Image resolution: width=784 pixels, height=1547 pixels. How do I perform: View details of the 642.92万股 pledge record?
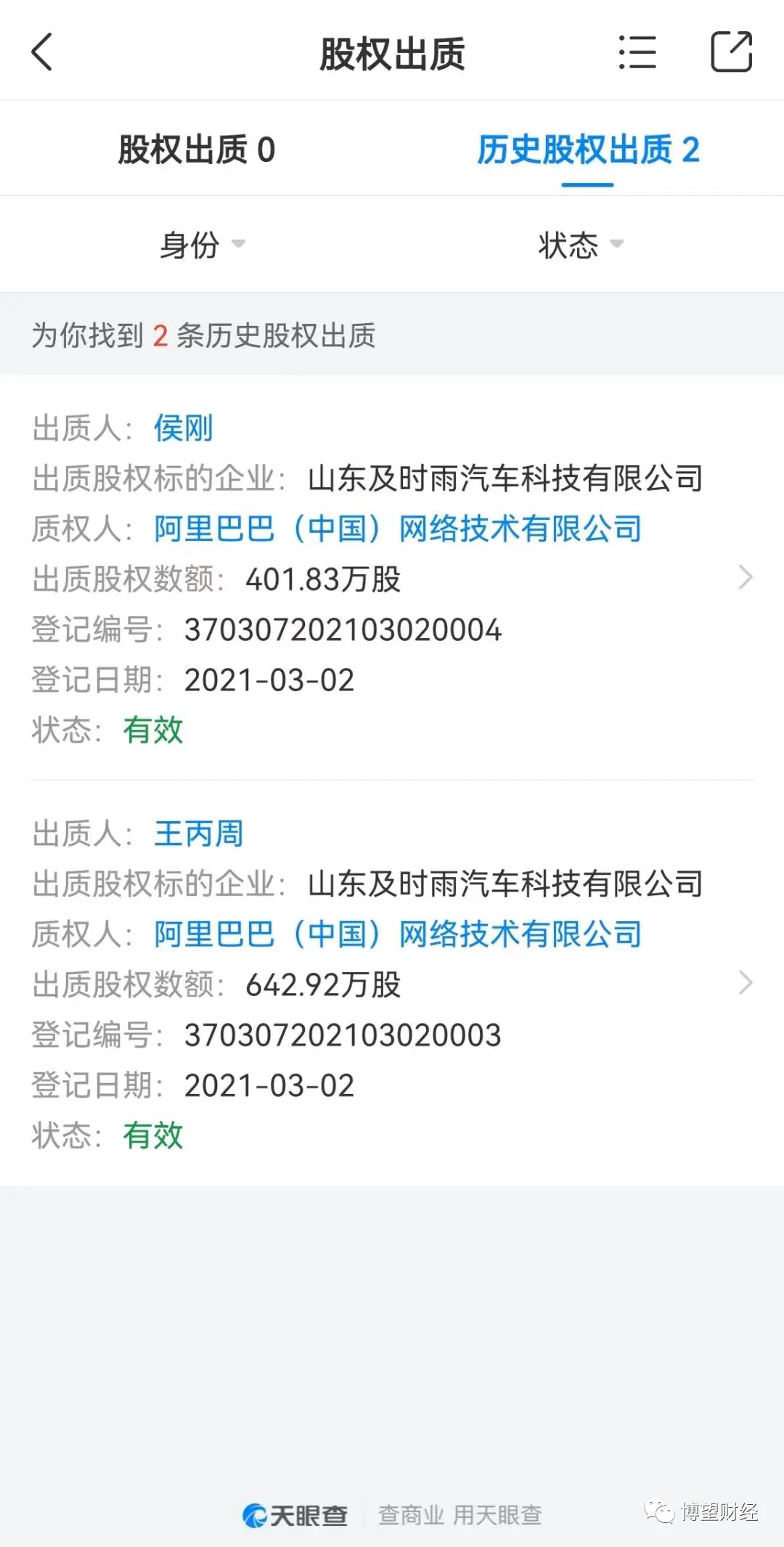coord(745,983)
